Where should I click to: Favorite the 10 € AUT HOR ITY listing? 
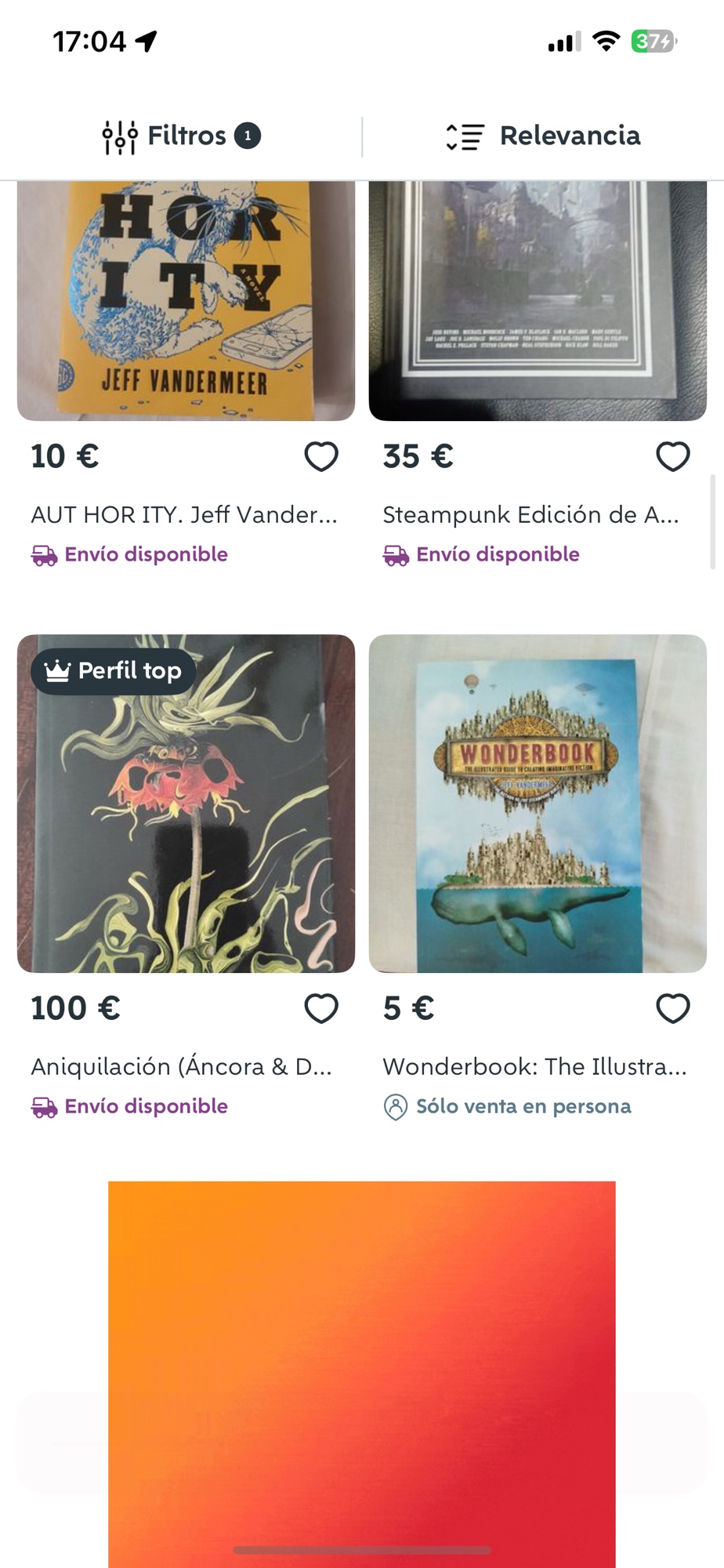click(320, 457)
